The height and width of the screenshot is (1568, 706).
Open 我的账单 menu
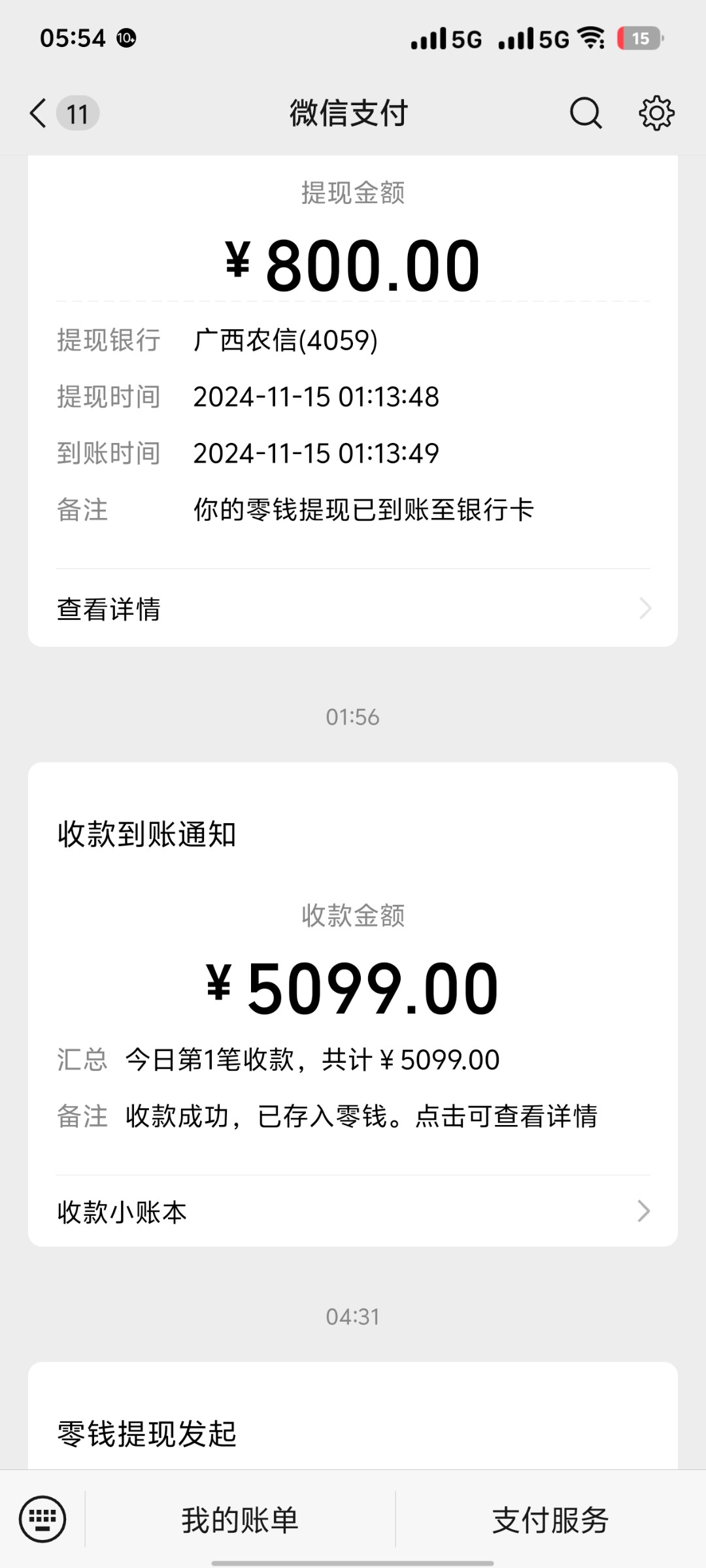click(x=240, y=1520)
